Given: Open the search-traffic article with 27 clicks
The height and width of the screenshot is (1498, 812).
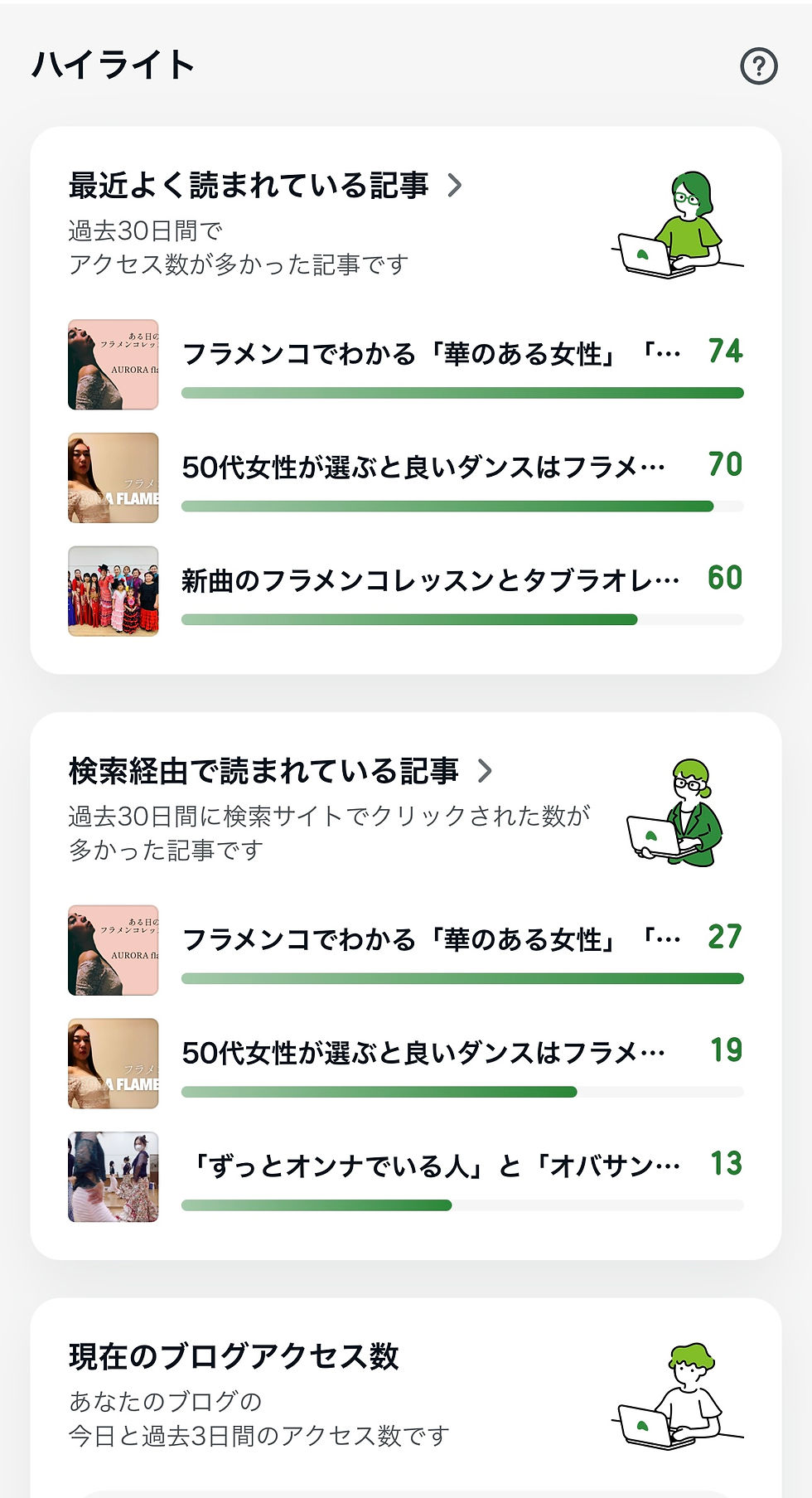Looking at the screenshot, I should [431, 939].
